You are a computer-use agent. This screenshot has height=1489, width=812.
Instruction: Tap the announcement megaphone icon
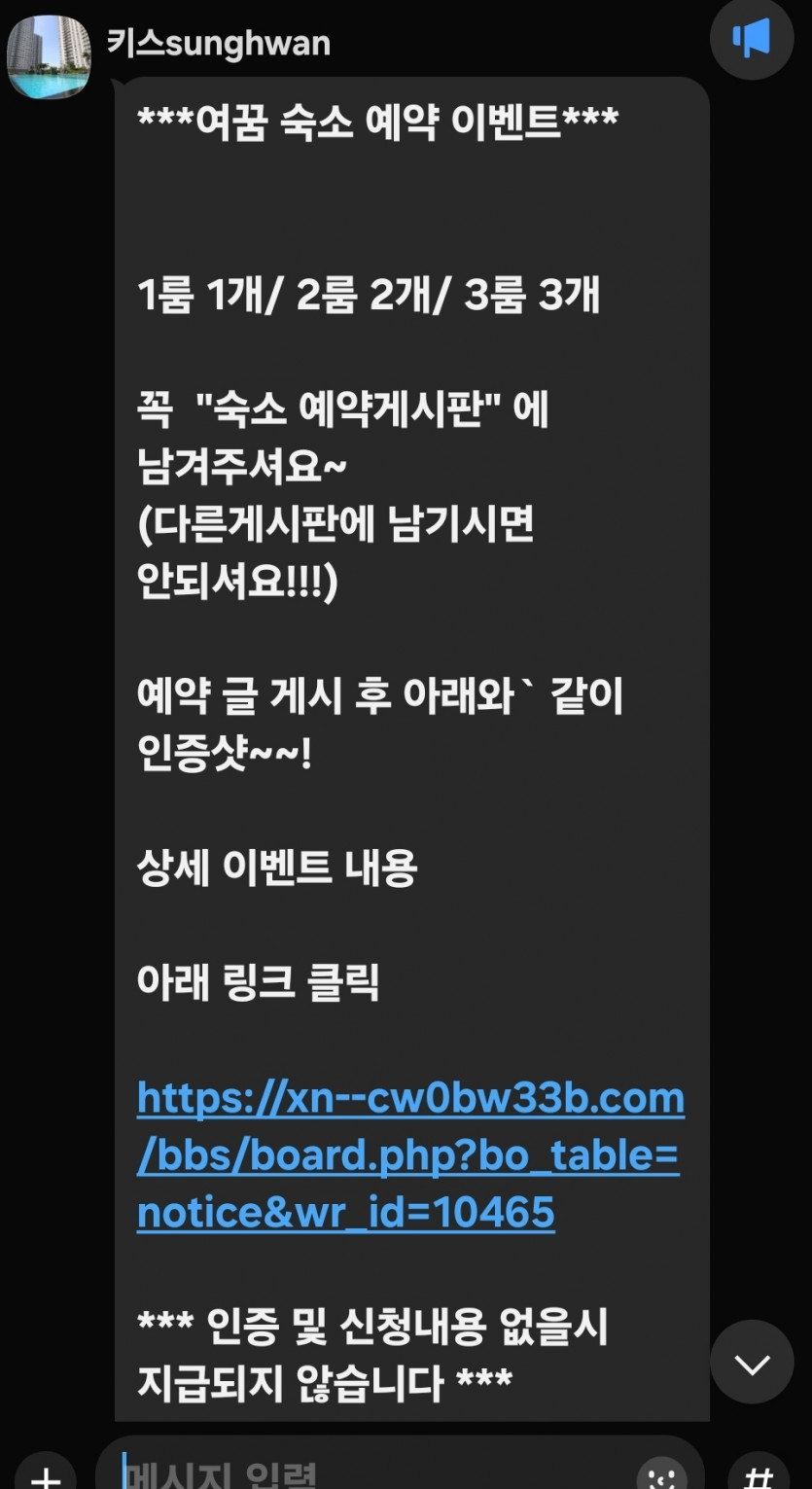[752, 39]
